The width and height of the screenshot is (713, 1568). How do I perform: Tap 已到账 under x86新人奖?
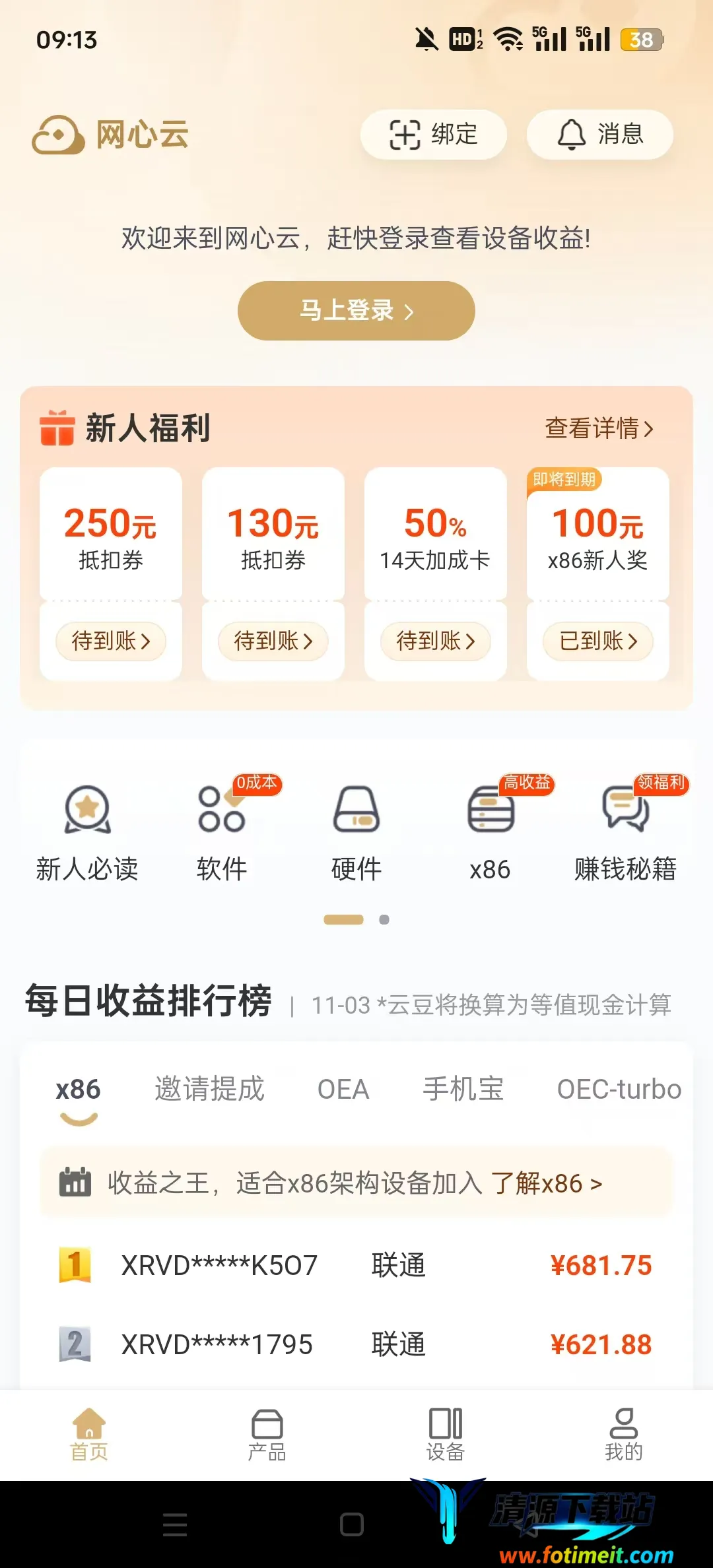tap(598, 641)
